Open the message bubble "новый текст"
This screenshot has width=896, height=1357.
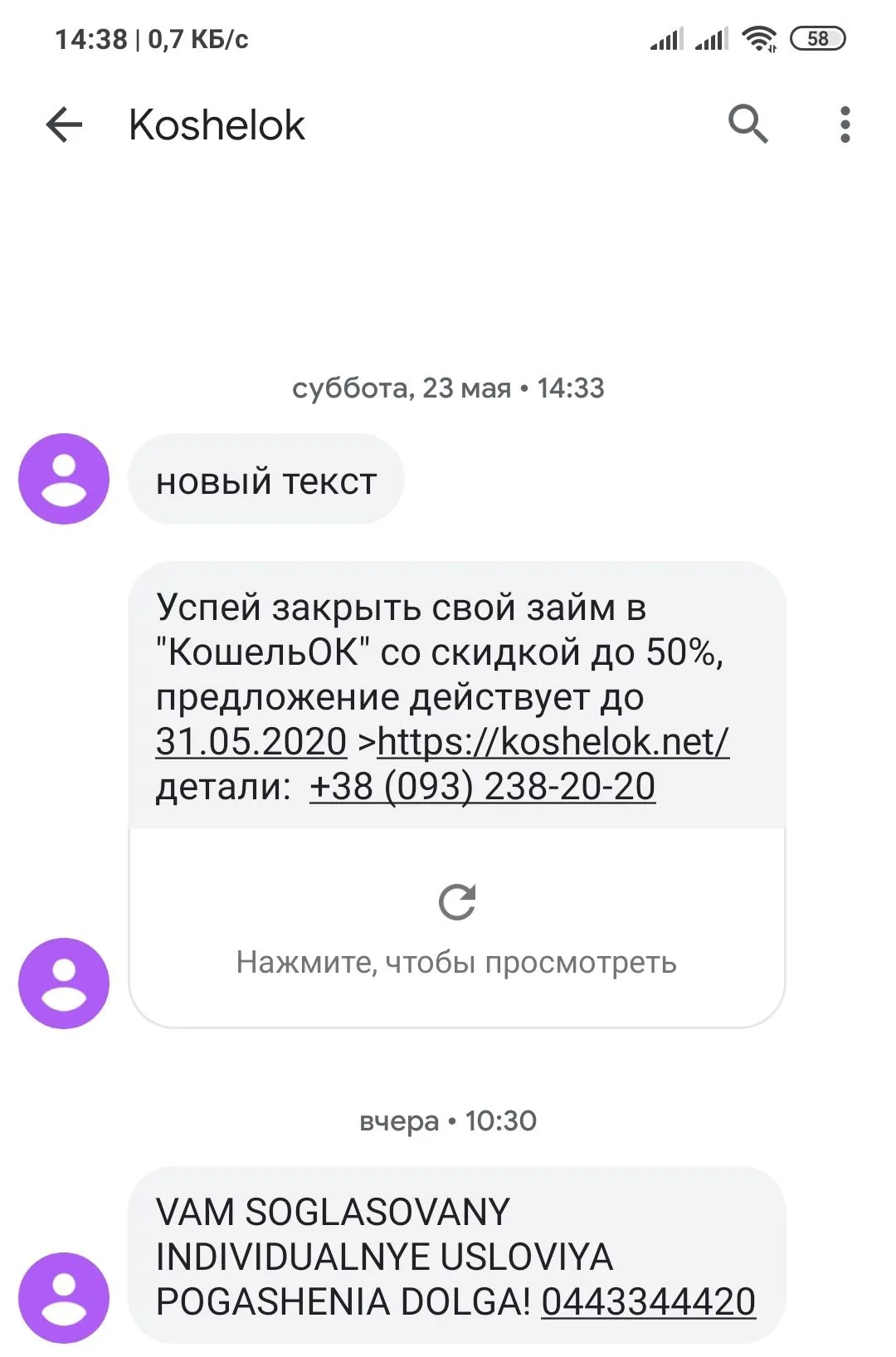point(265,481)
